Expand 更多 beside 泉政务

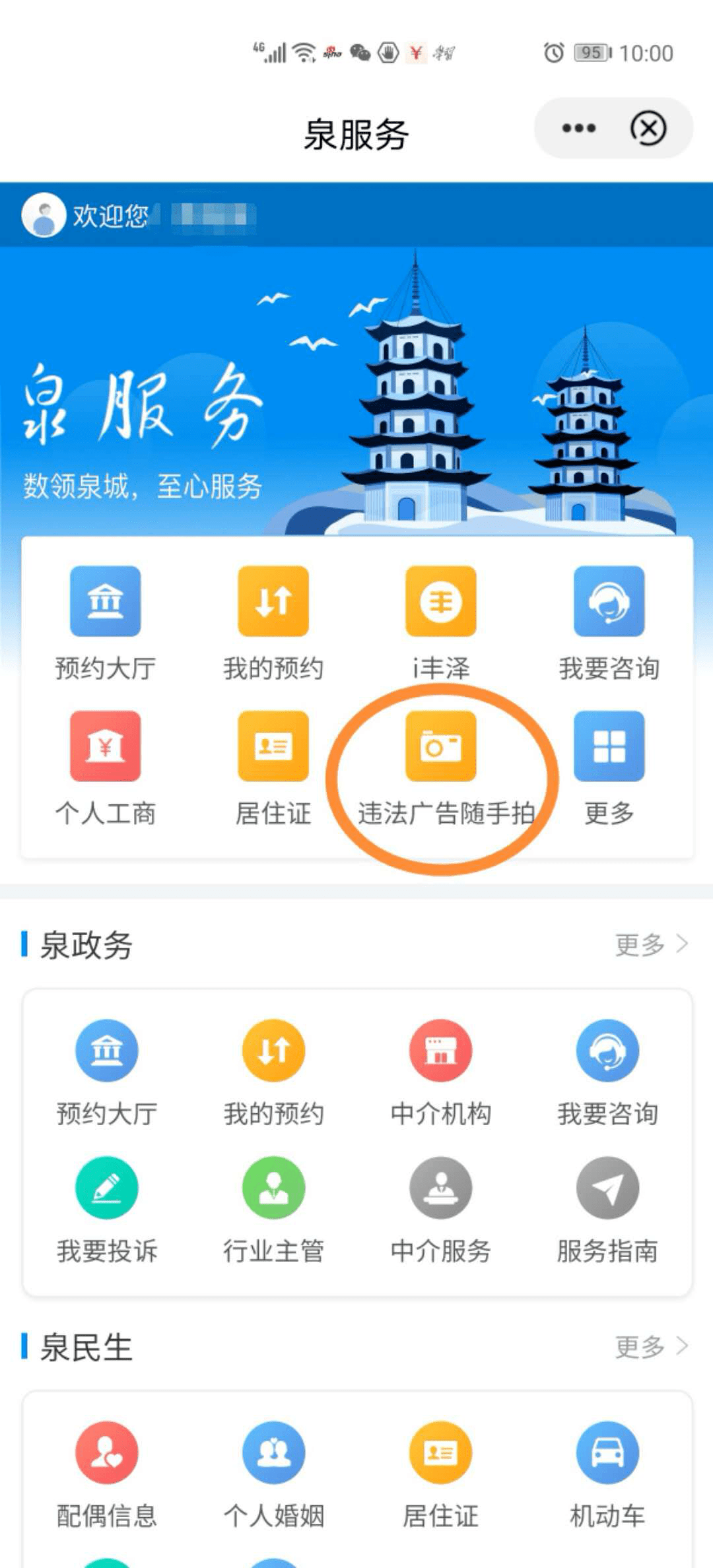coord(650,944)
